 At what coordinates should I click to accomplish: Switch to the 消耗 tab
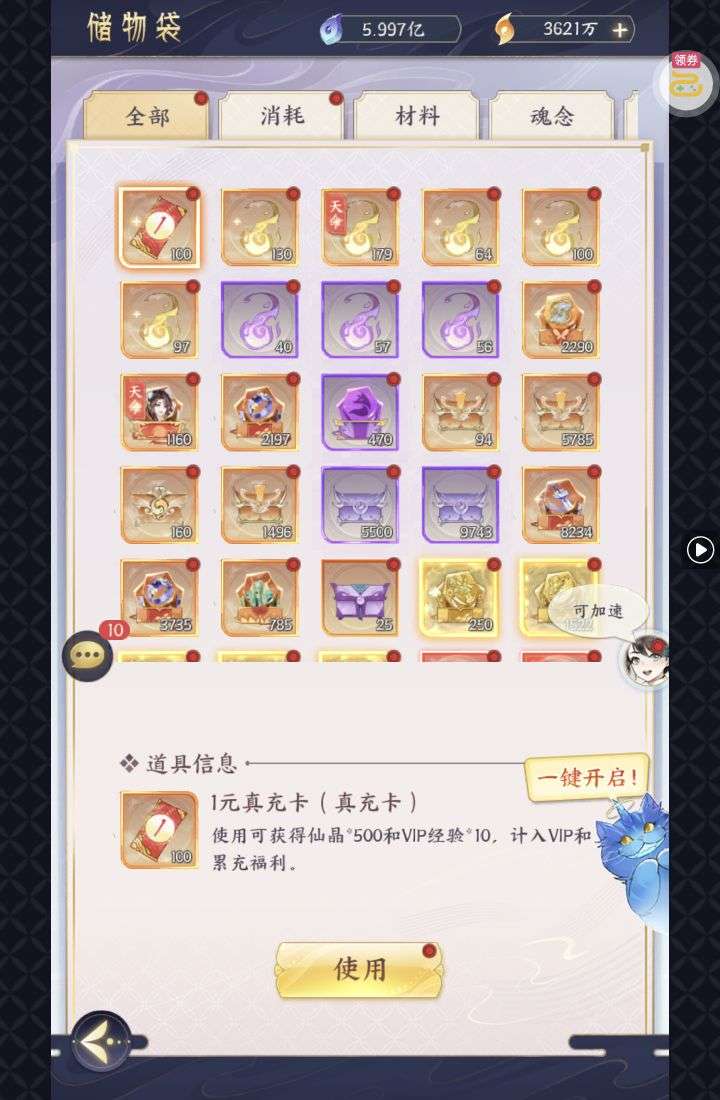(x=281, y=117)
